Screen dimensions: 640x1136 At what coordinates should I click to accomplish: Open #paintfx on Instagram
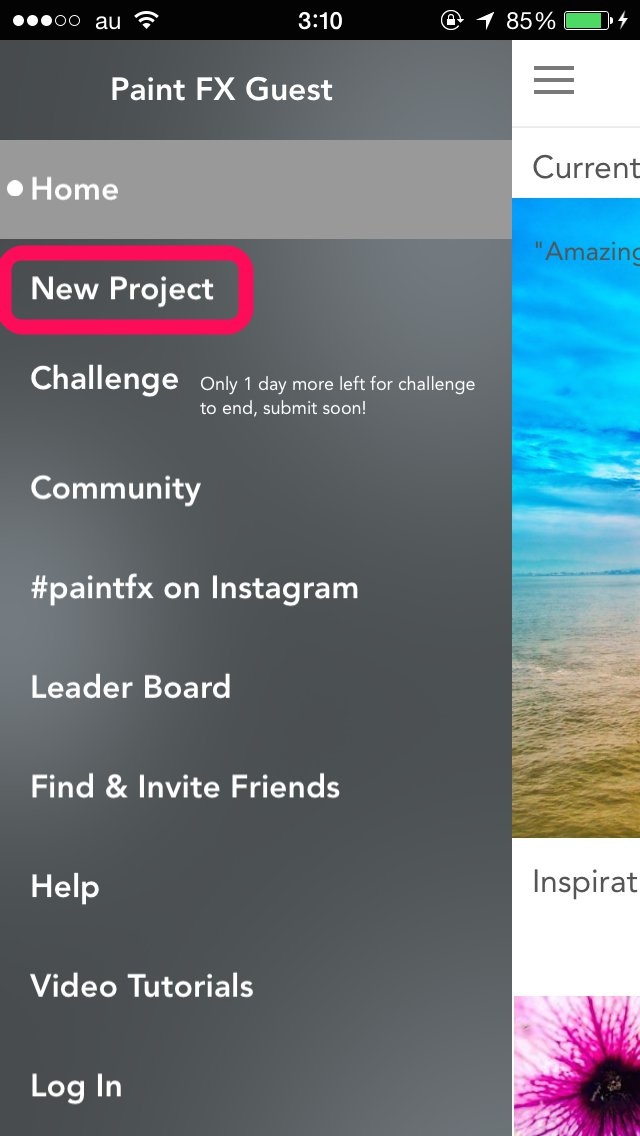(x=194, y=588)
